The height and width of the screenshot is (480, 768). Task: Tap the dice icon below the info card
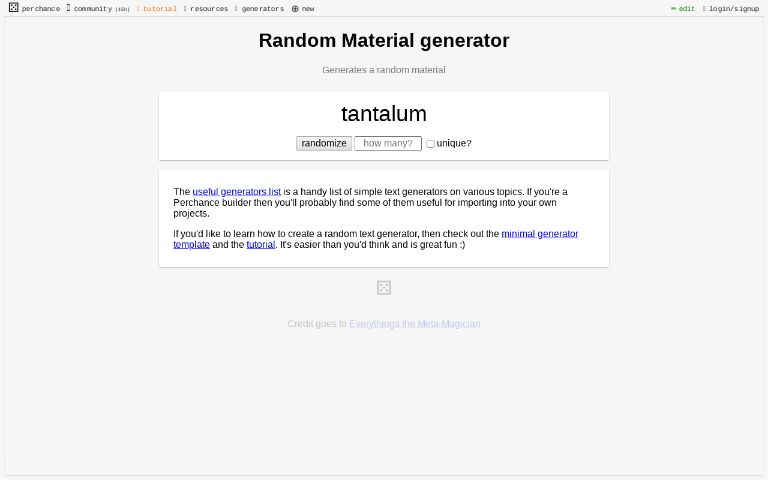point(383,287)
